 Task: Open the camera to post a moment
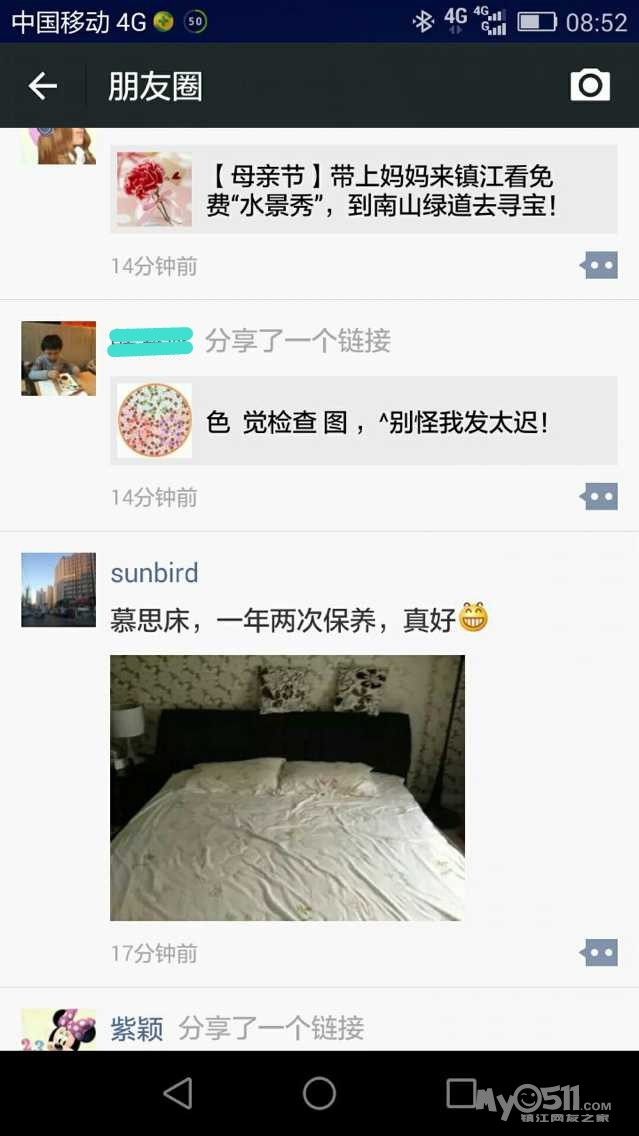590,86
